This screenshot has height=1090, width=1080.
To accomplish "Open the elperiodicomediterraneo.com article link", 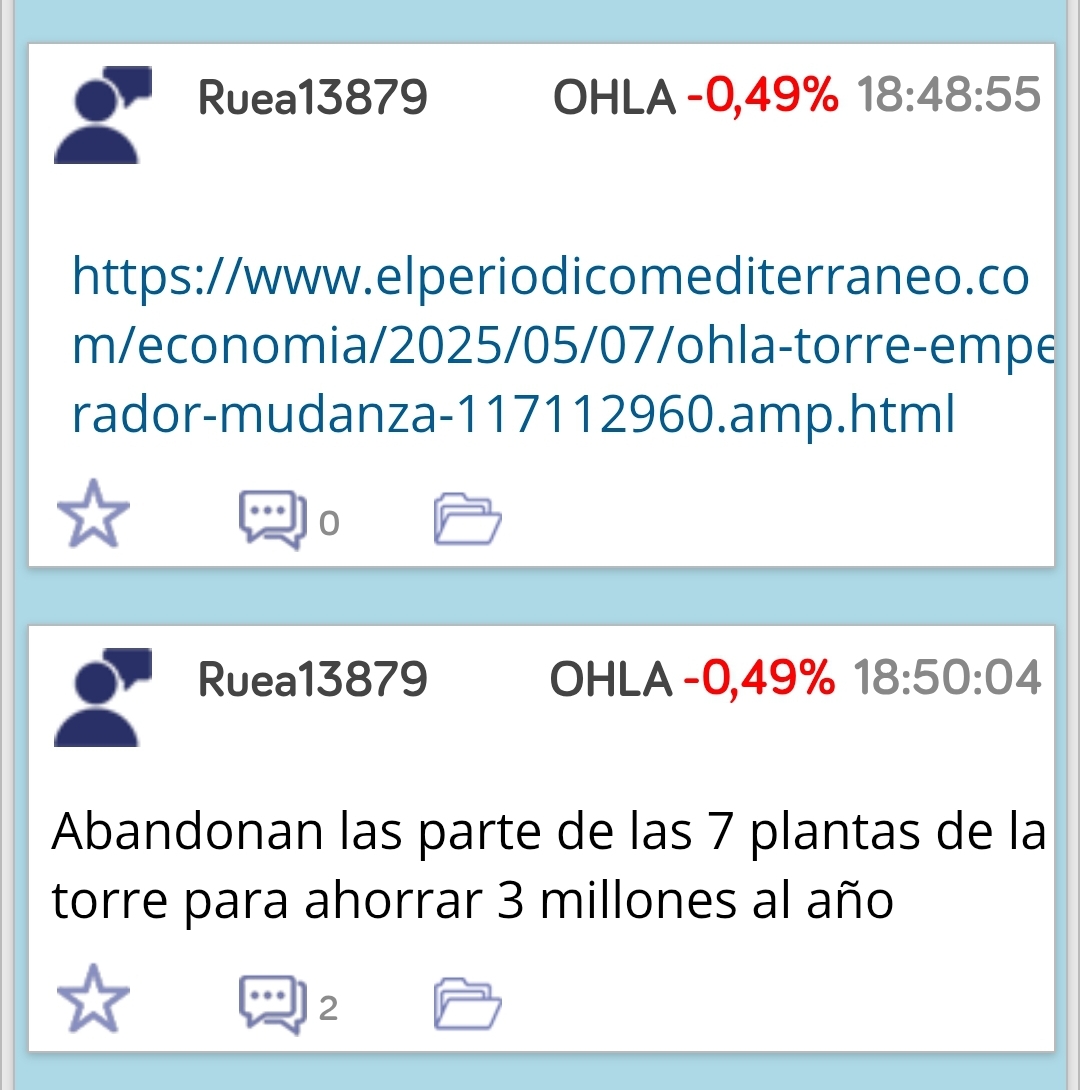I will point(550,346).
